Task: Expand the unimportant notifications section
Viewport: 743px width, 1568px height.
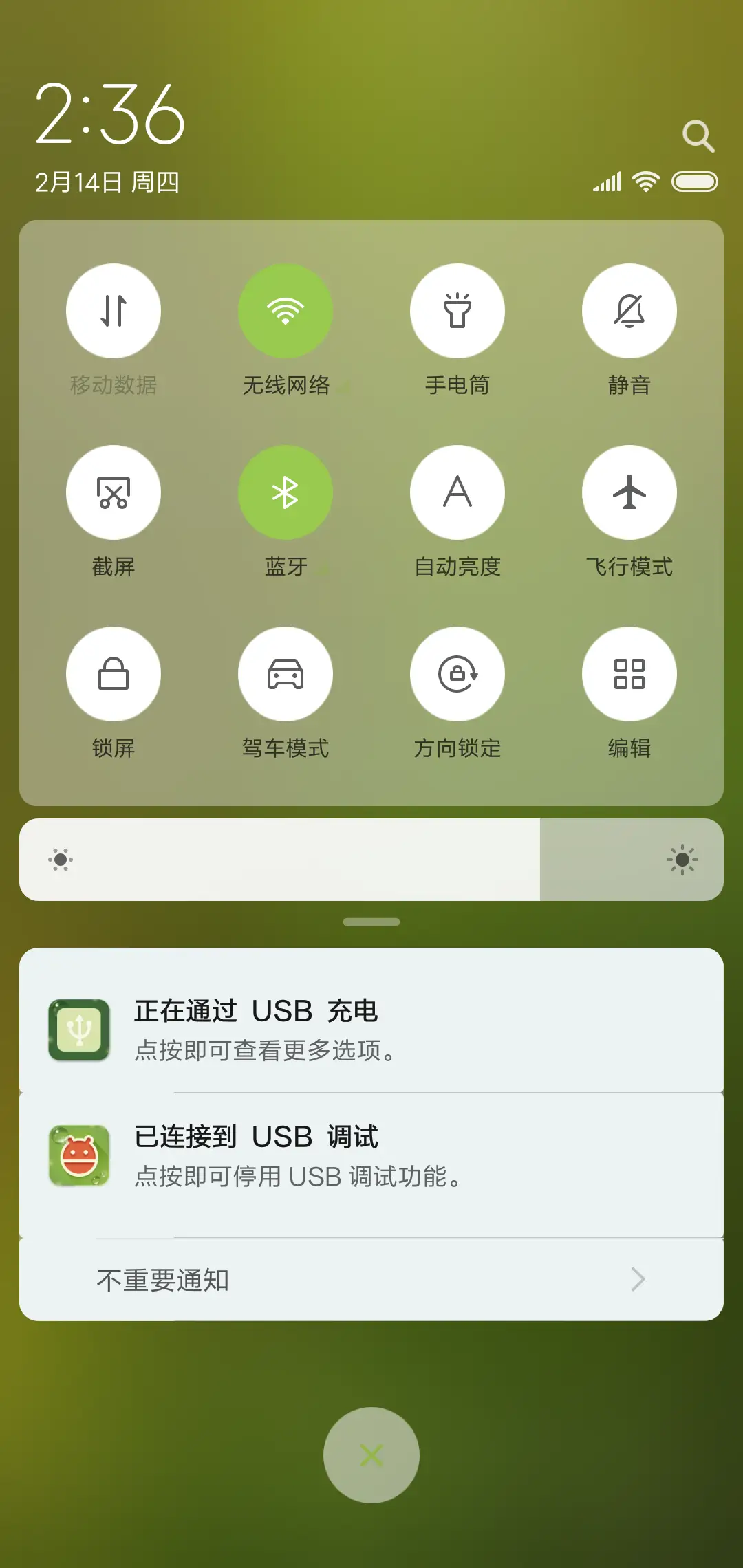Action: coord(371,1279)
